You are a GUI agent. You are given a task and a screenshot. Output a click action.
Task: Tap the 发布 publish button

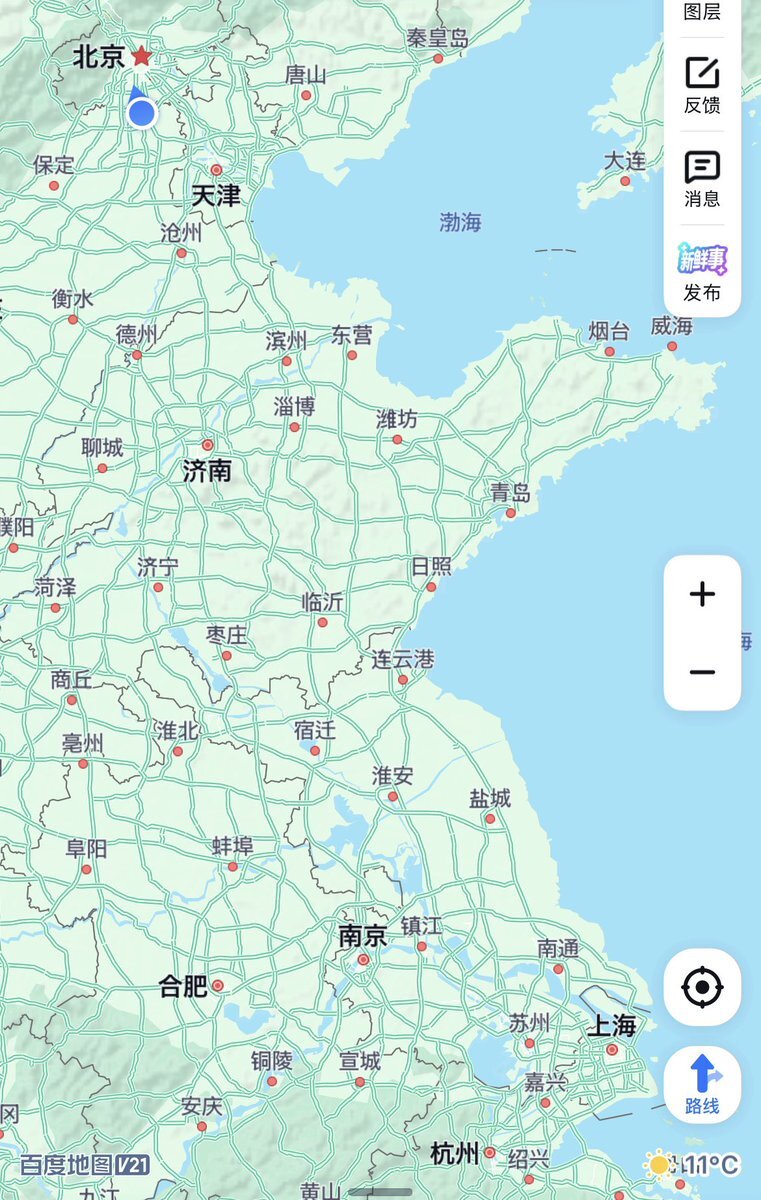(x=702, y=272)
